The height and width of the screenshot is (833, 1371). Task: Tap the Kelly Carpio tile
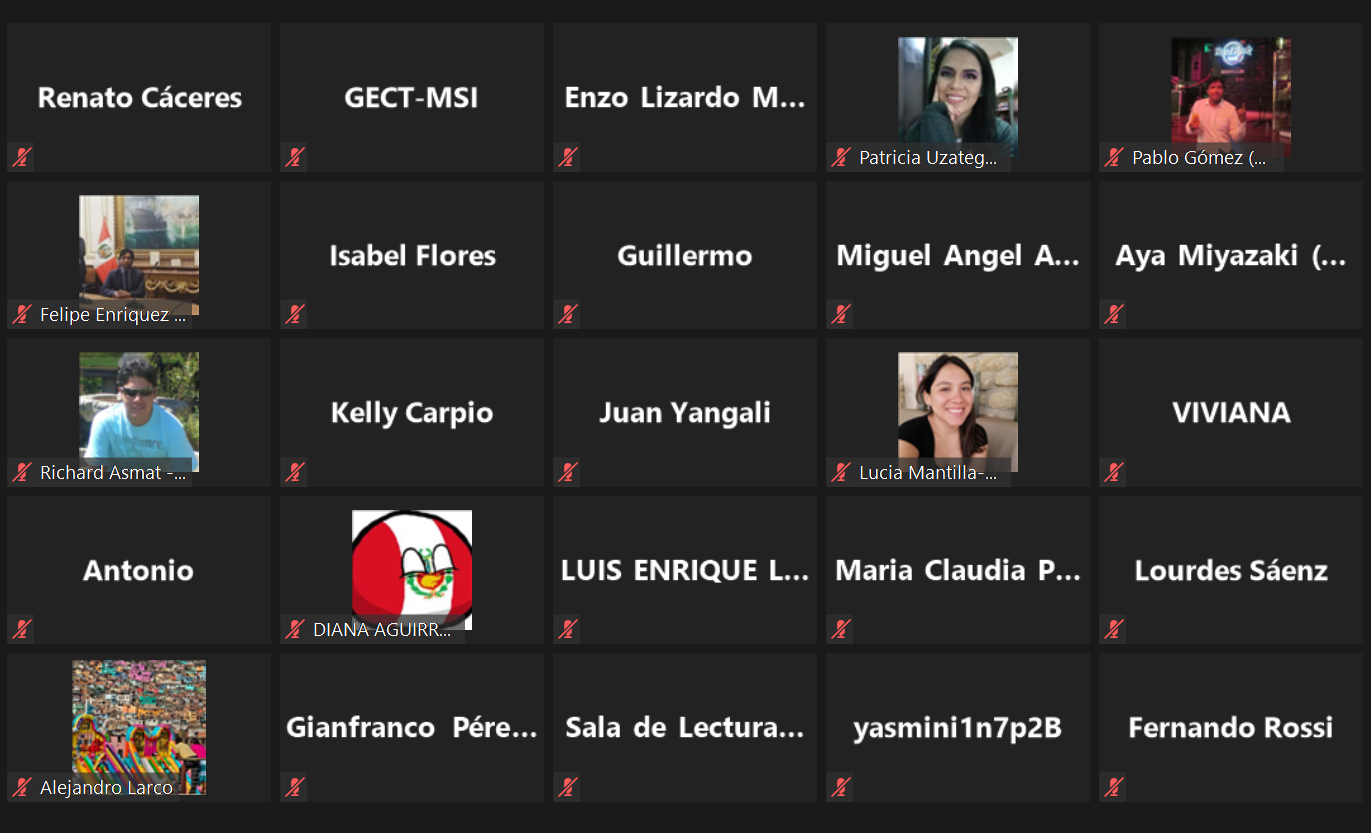pyautogui.click(x=411, y=412)
